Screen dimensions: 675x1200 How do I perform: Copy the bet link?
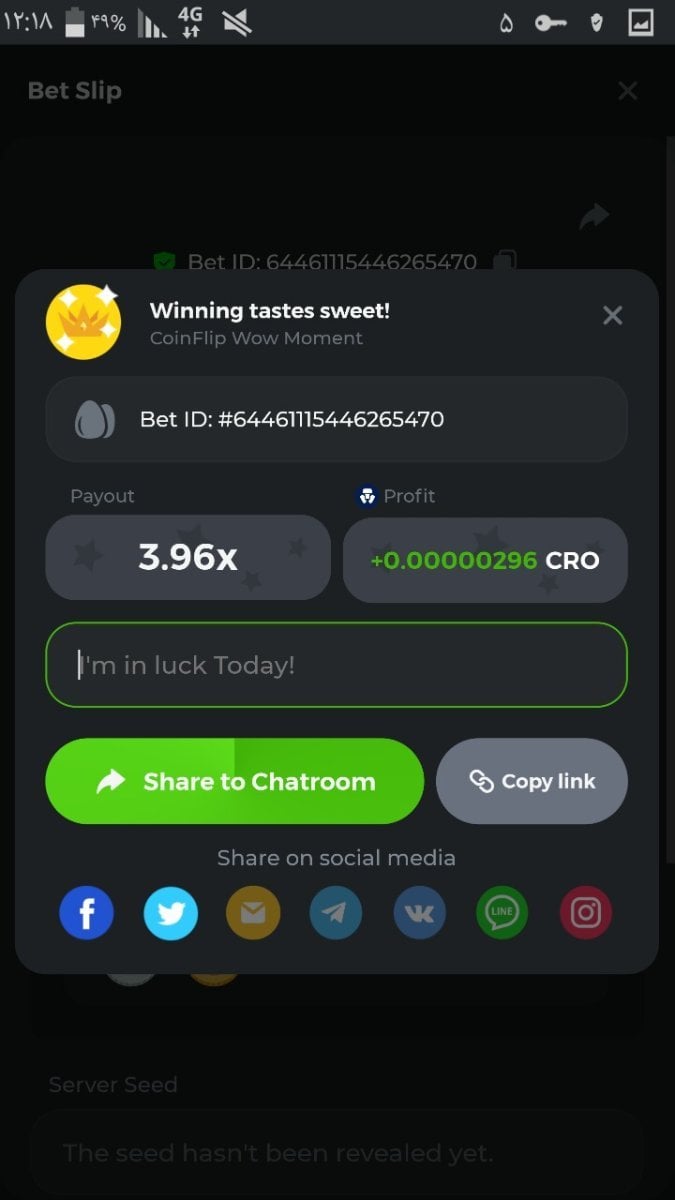tap(532, 781)
